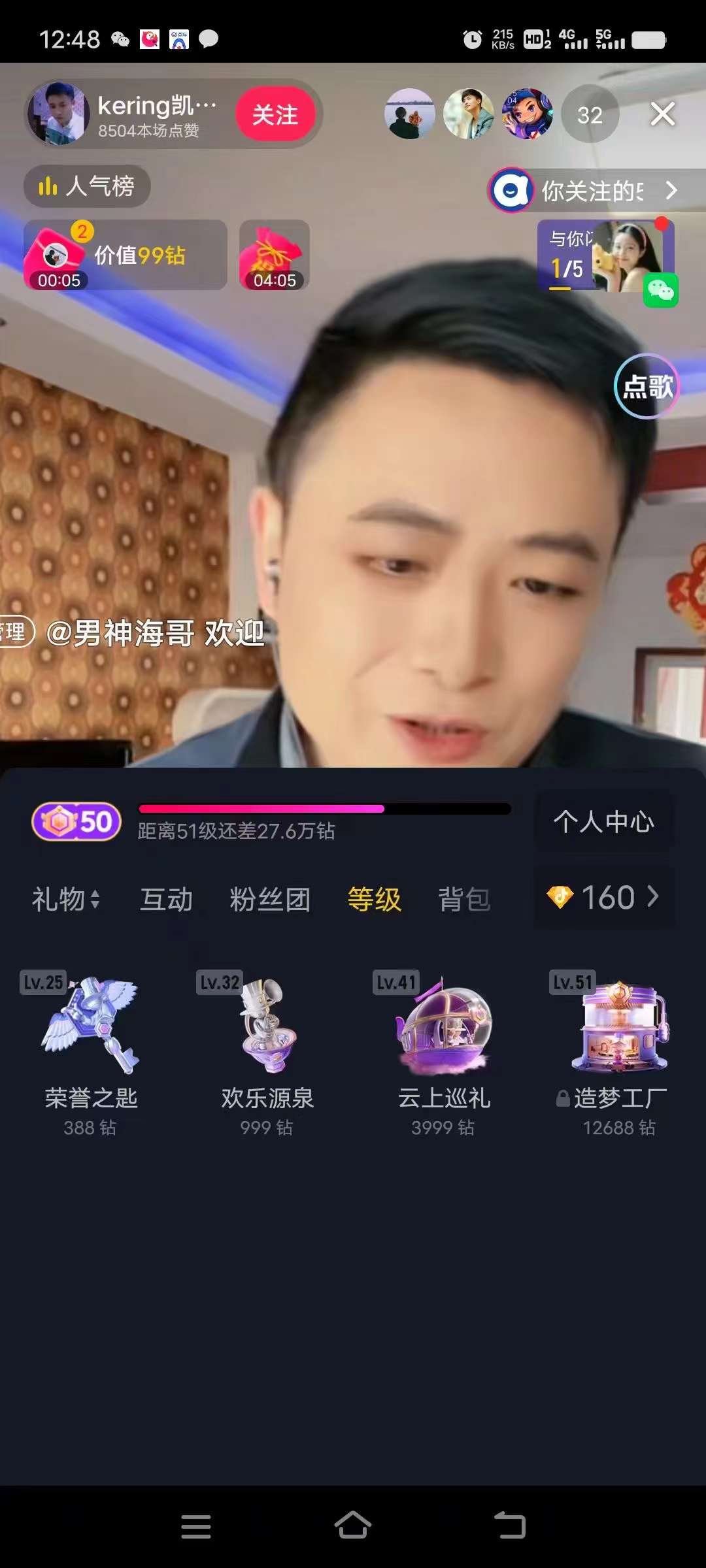
Task: Go back using system back button
Action: [x=510, y=1527]
